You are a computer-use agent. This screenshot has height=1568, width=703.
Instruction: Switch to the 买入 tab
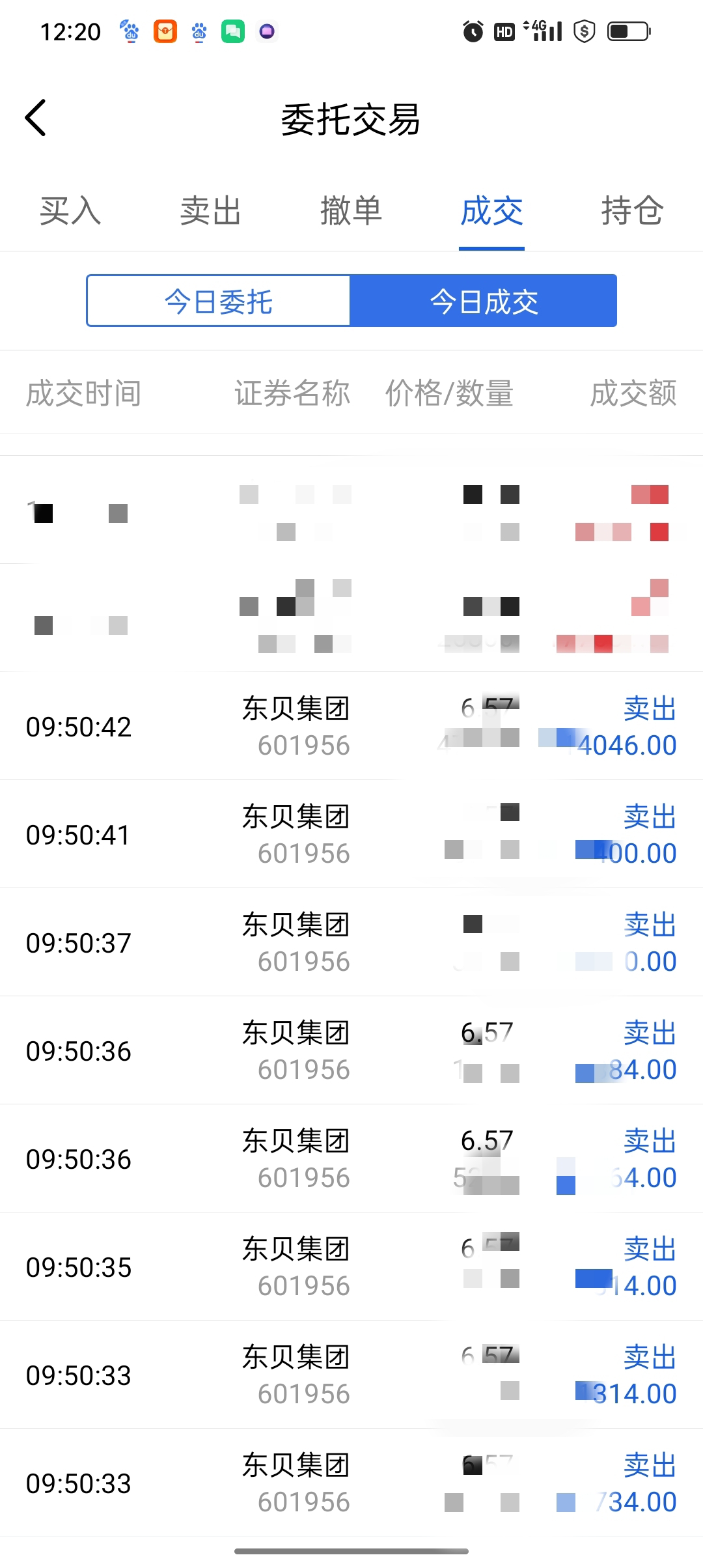coord(70,211)
